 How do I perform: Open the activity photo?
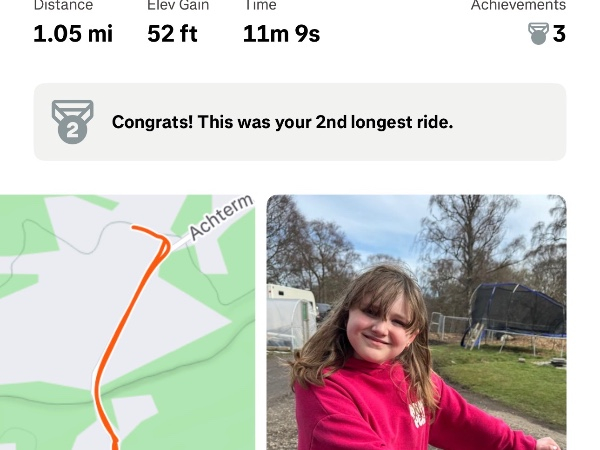click(416, 322)
